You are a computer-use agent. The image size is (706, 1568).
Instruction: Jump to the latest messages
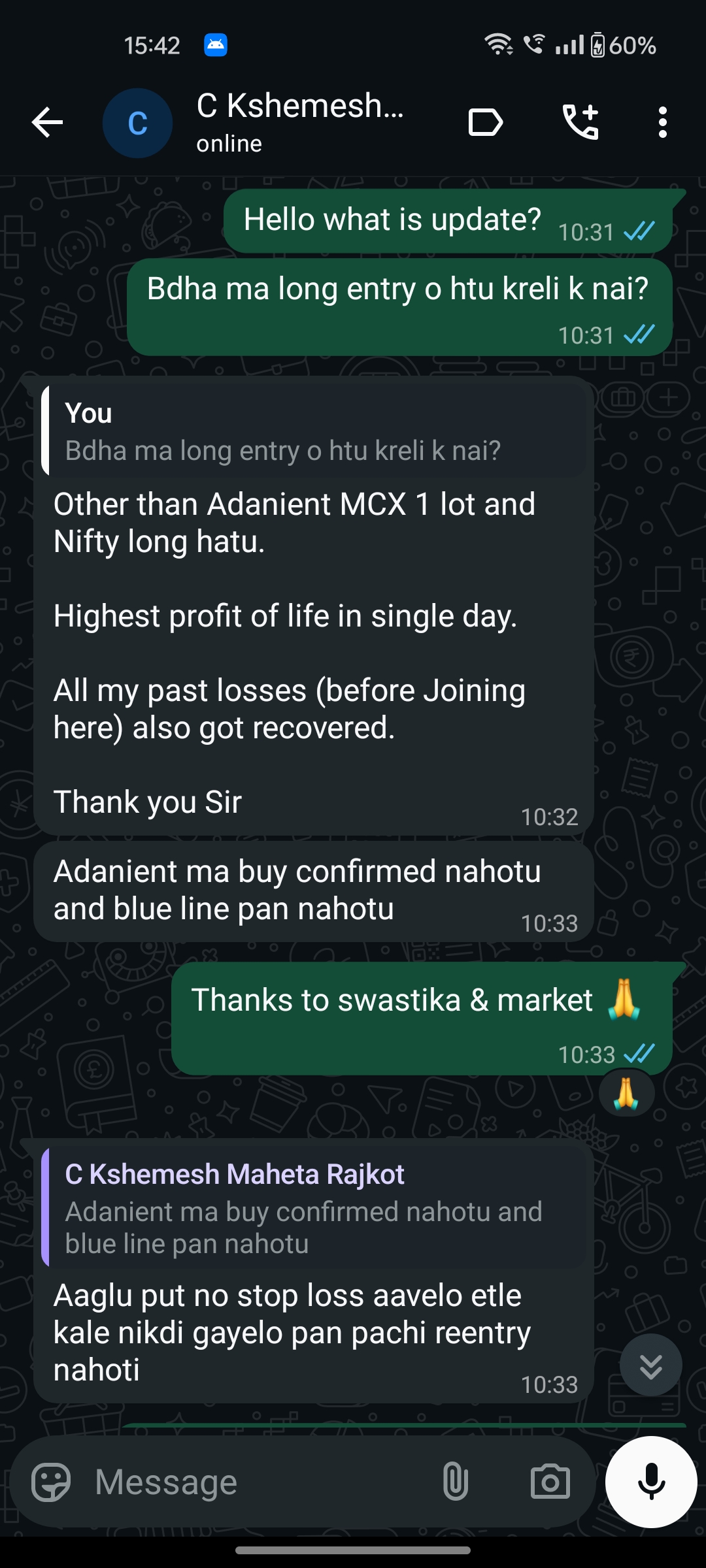(650, 1365)
